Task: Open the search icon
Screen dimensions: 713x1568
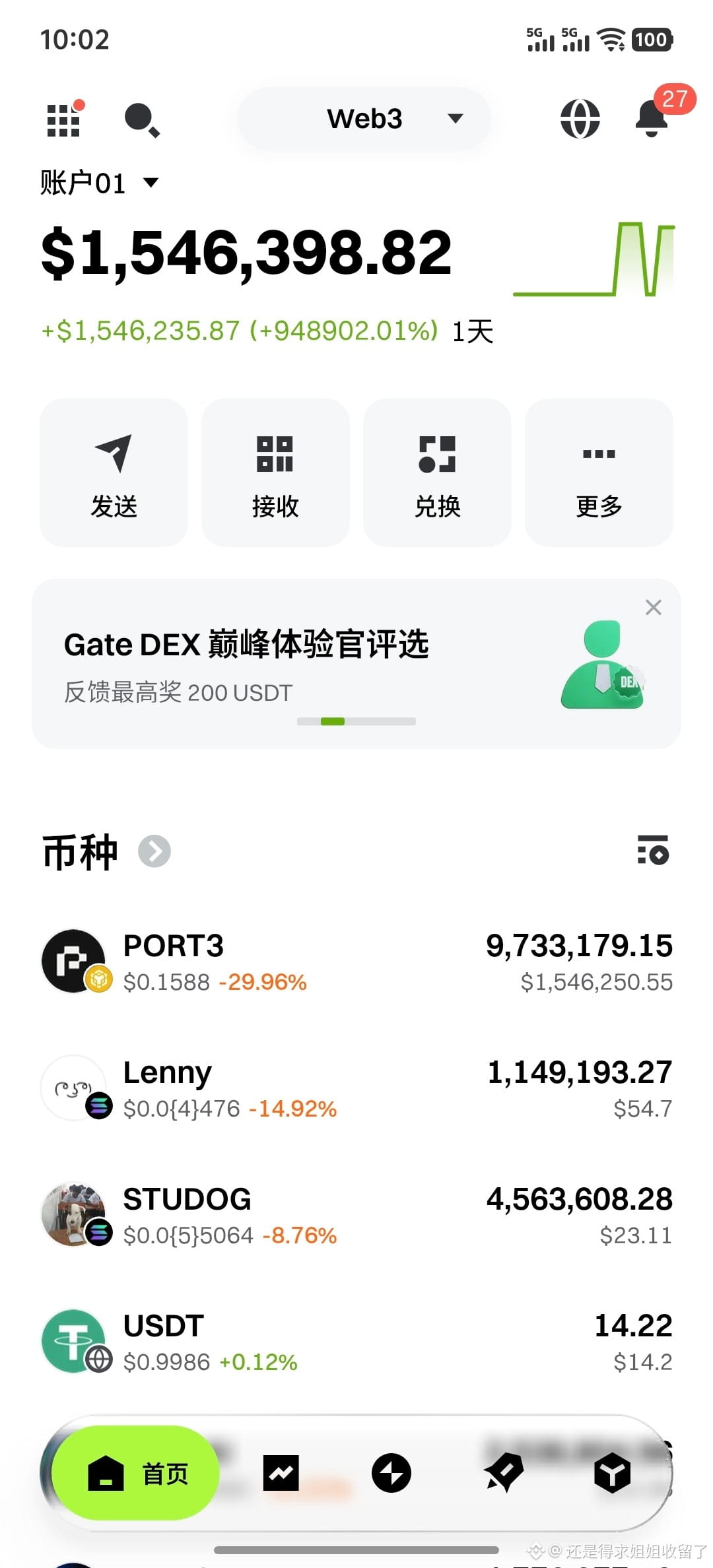Action: point(141,119)
